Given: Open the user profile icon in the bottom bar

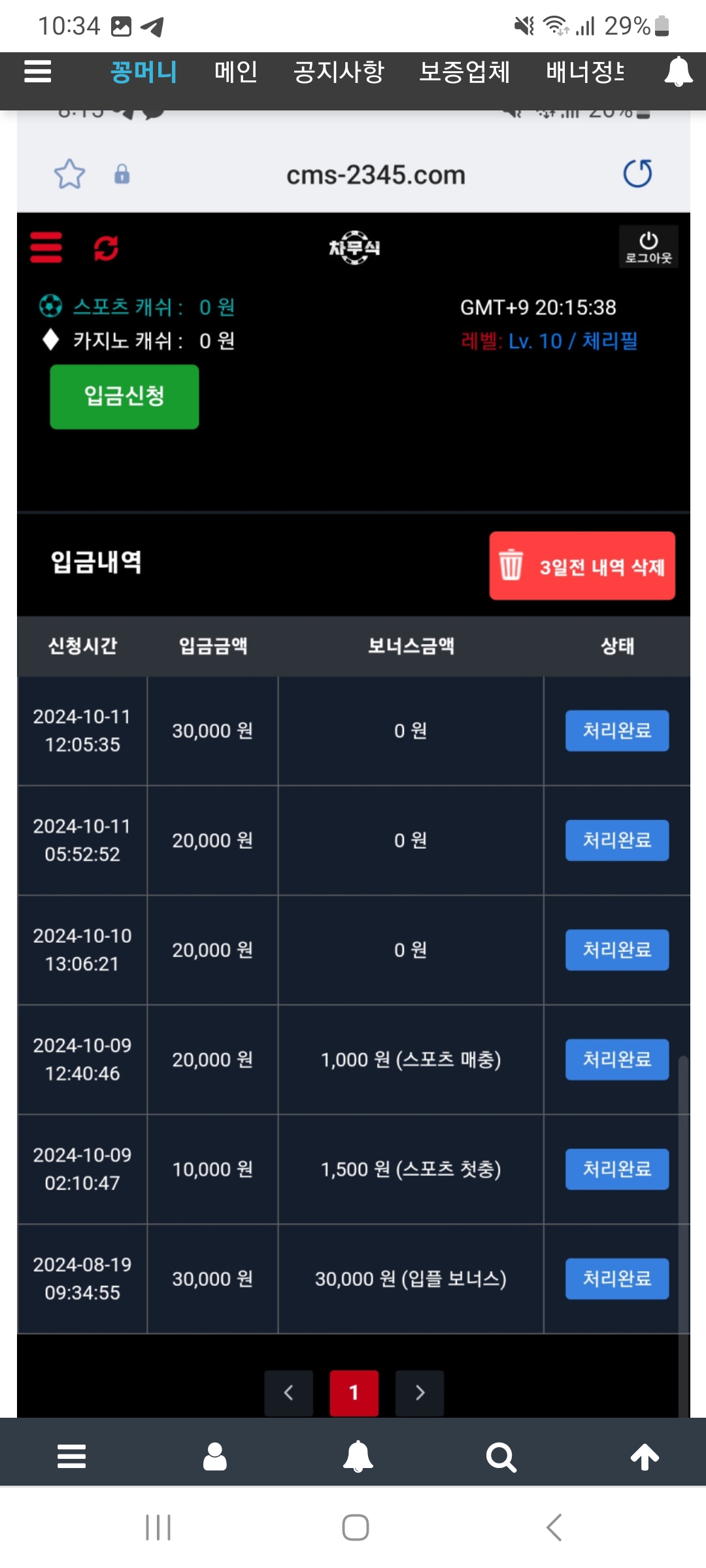Looking at the screenshot, I should 214,1456.
